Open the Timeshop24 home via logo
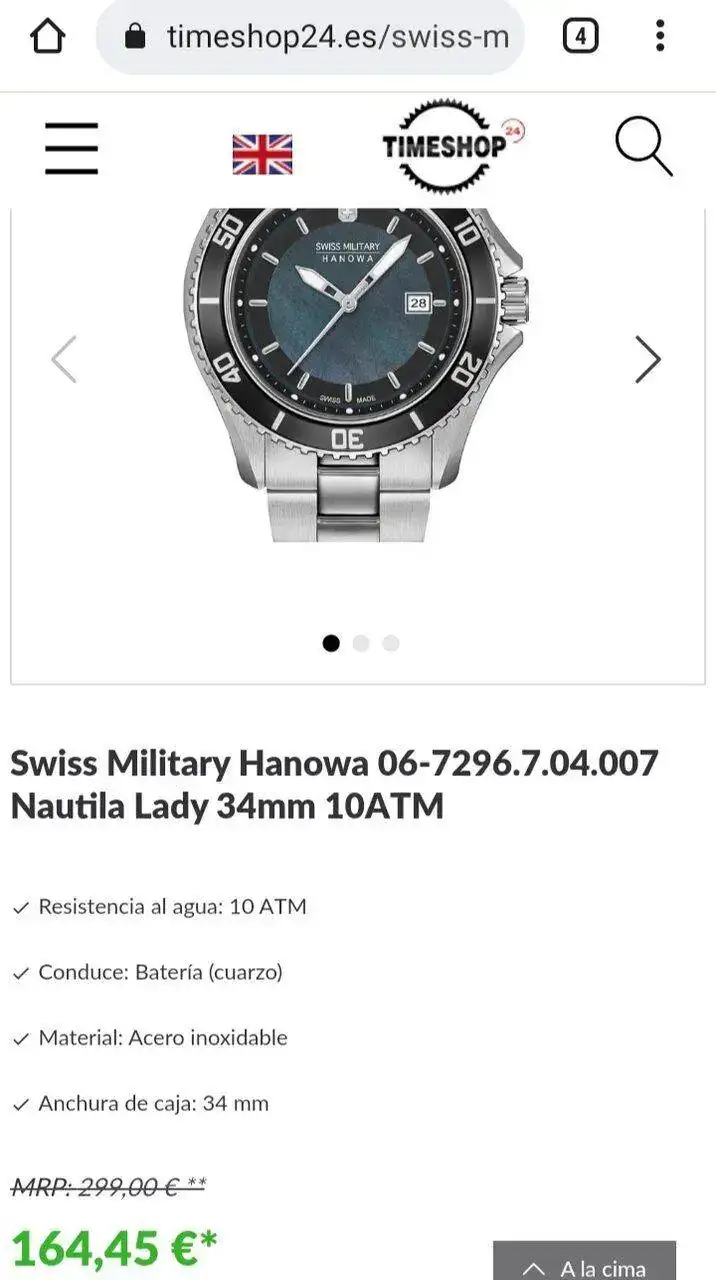716x1280 pixels. (453, 146)
